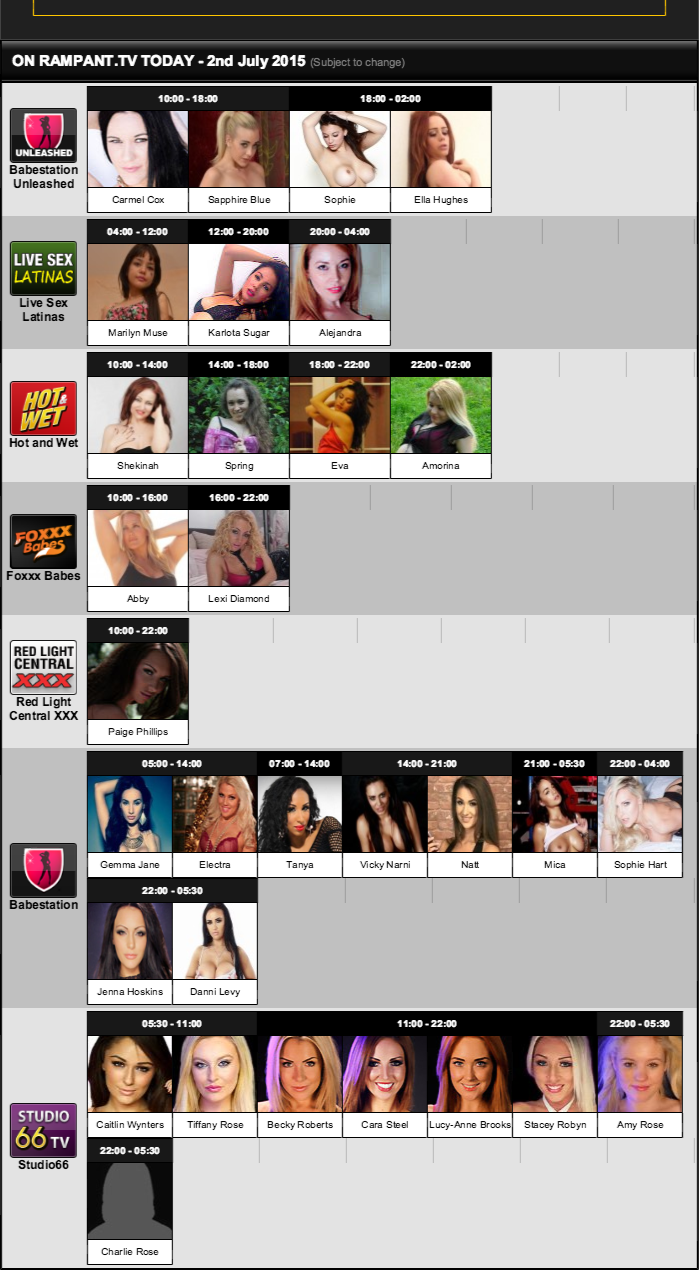The width and height of the screenshot is (699, 1270).
Task: Open the Red Light Central XXX channel
Action: 43,668
